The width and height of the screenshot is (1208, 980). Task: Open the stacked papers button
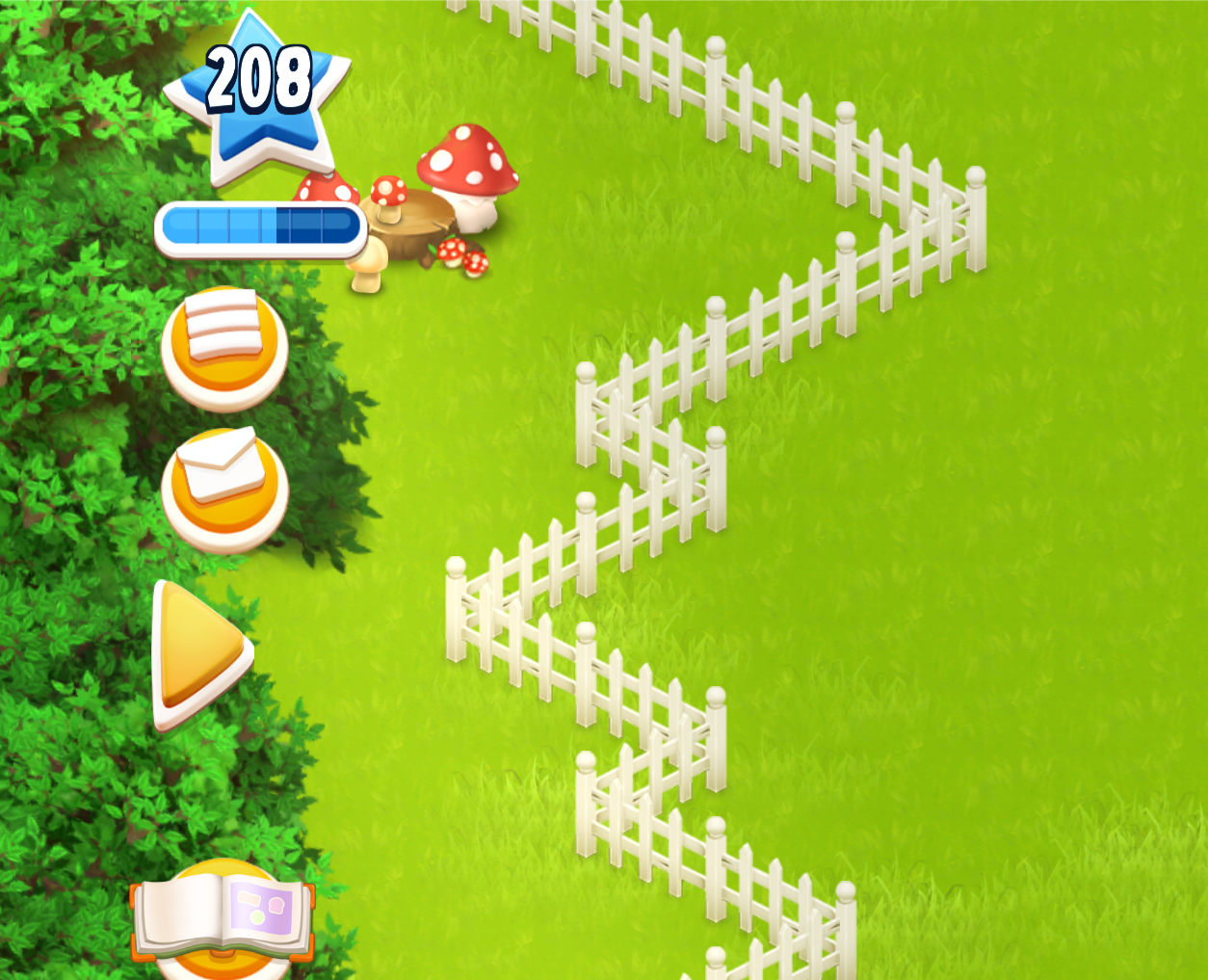coord(224,347)
